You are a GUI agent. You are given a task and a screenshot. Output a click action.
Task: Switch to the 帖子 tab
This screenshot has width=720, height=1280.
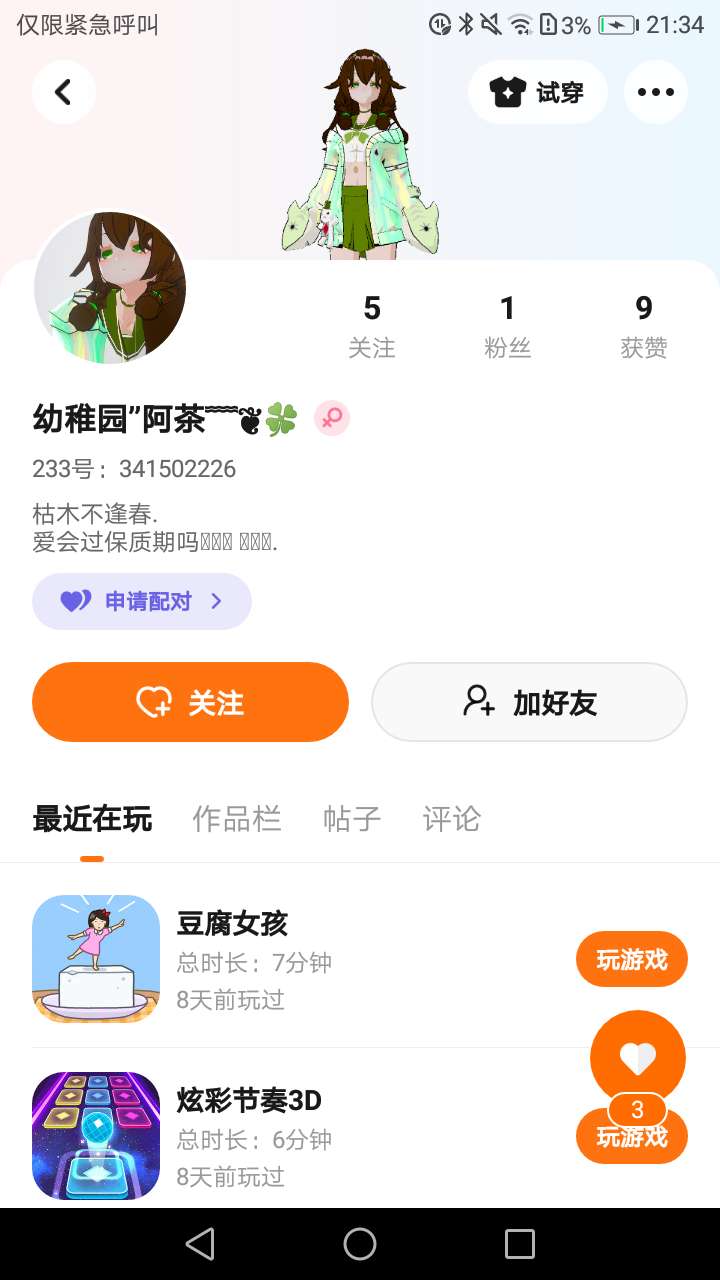pos(352,819)
